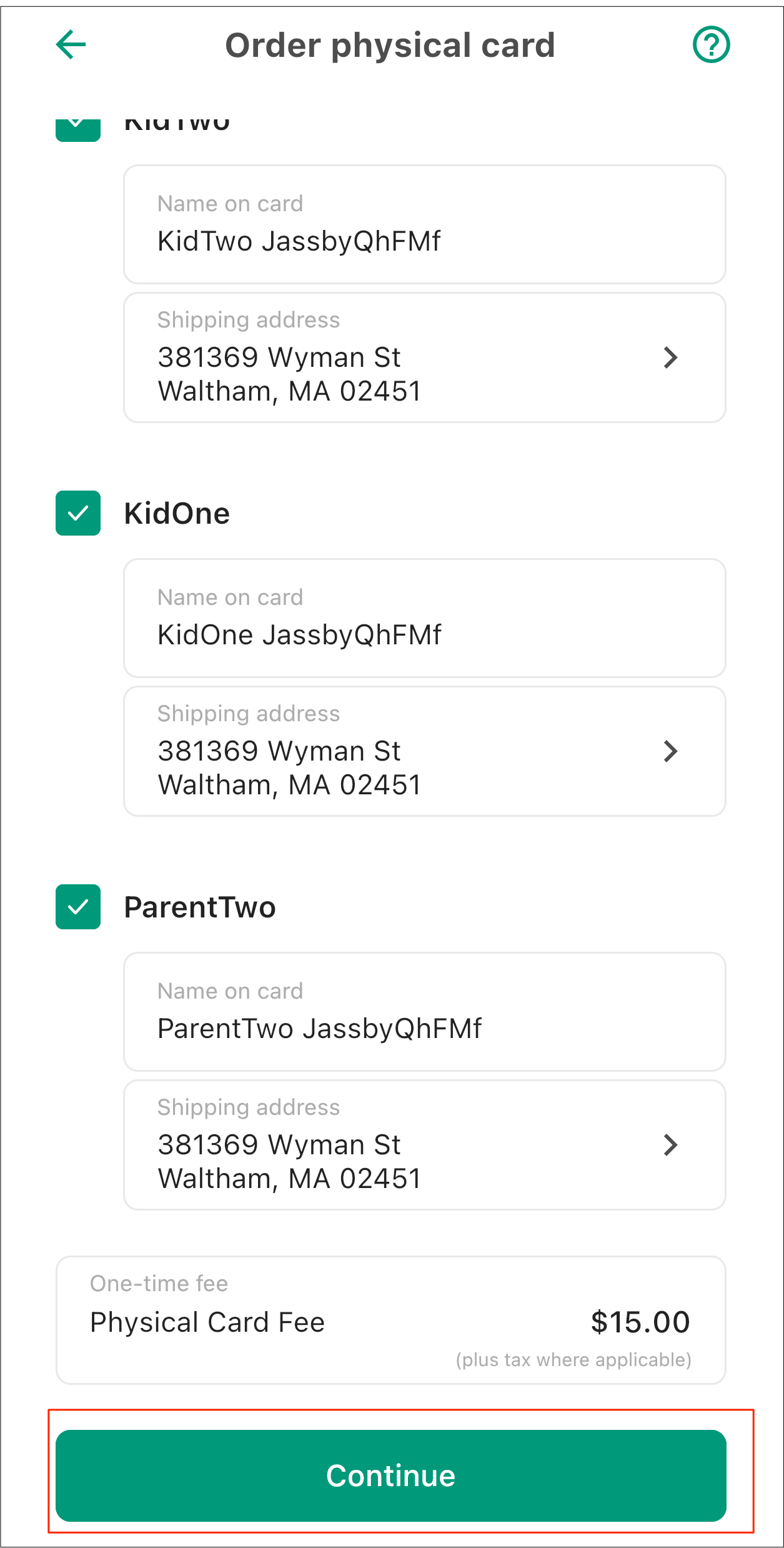The width and height of the screenshot is (784, 1548).
Task: Open the help question mark icon
Action: [x=711, y=44]
